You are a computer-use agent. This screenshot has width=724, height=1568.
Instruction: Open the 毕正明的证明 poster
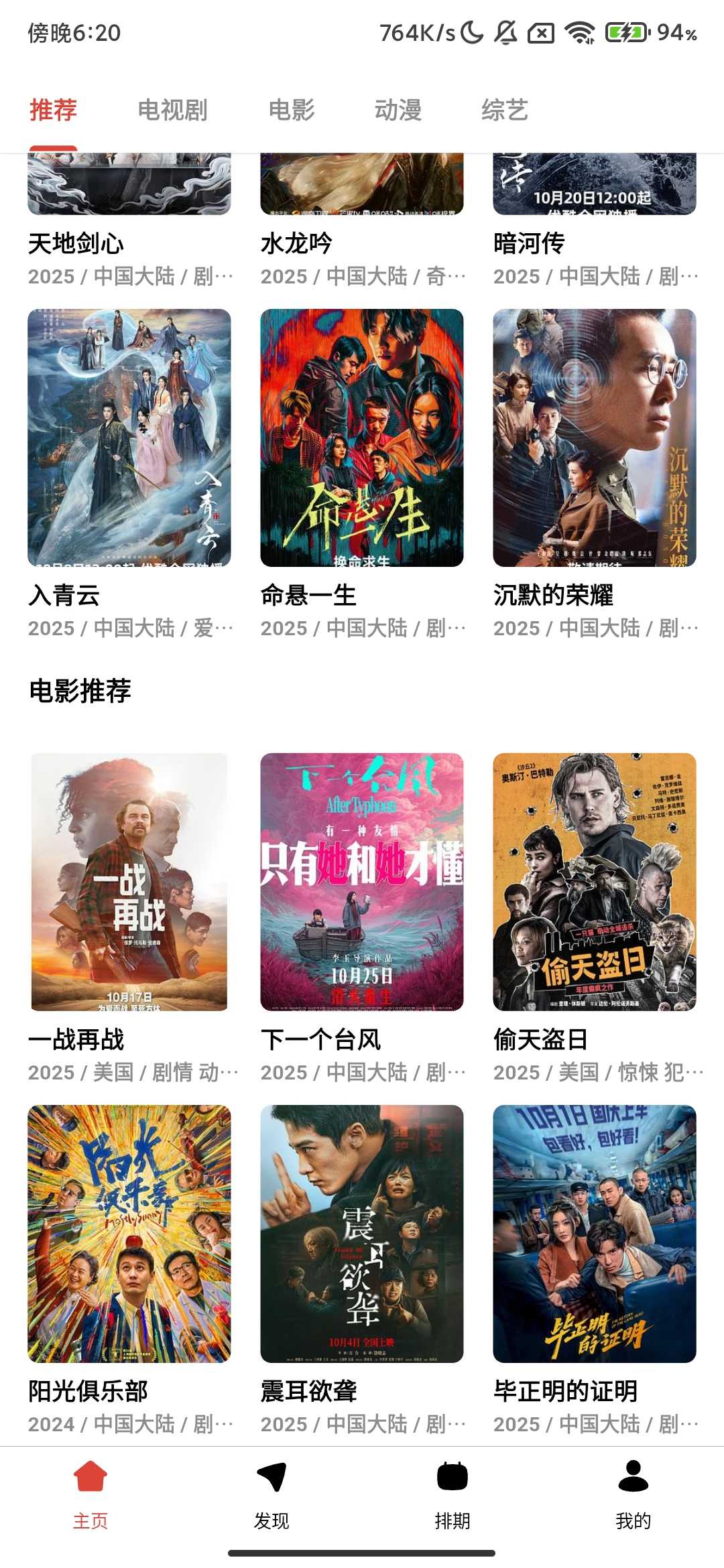coord(595,1234)
